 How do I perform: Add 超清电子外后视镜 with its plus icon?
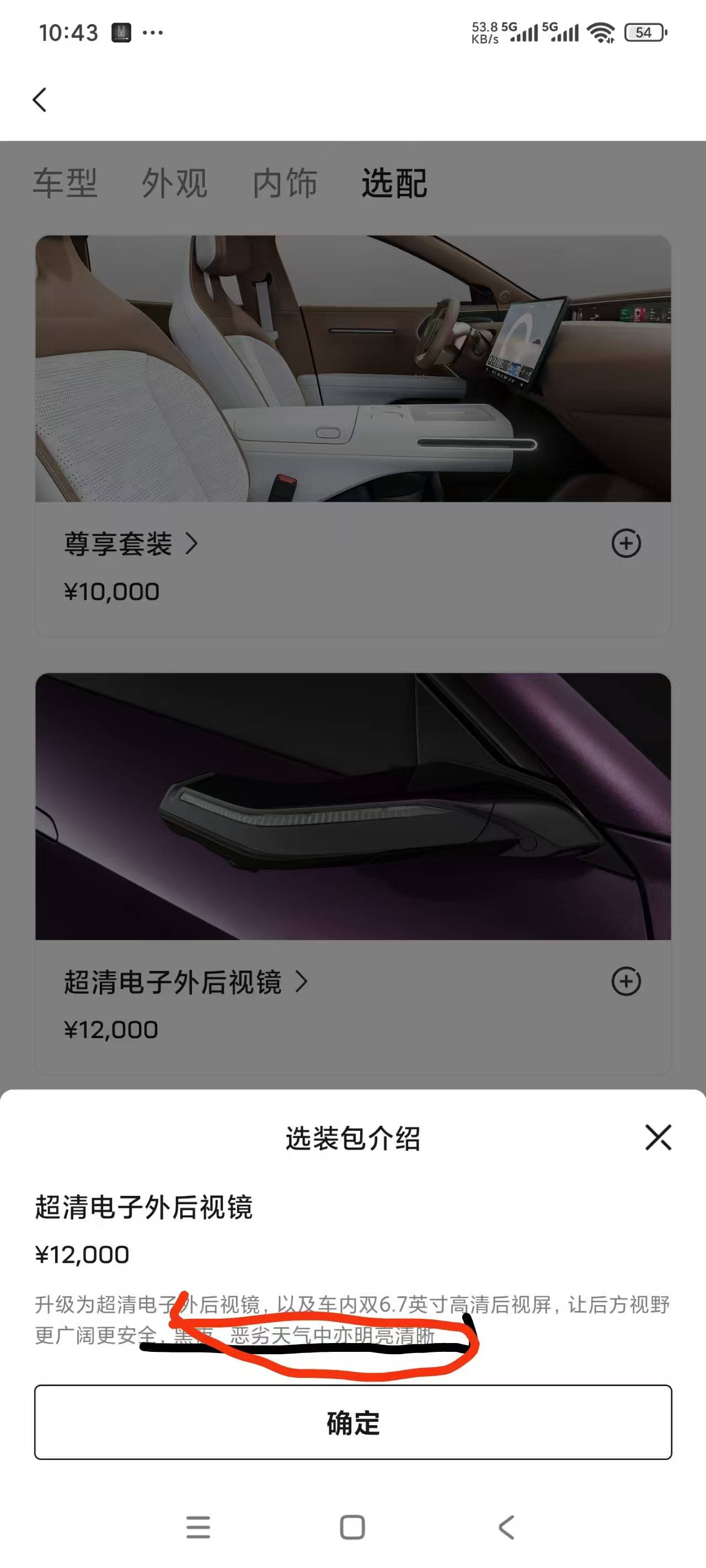pyautogui.click(x=625, y=981)
